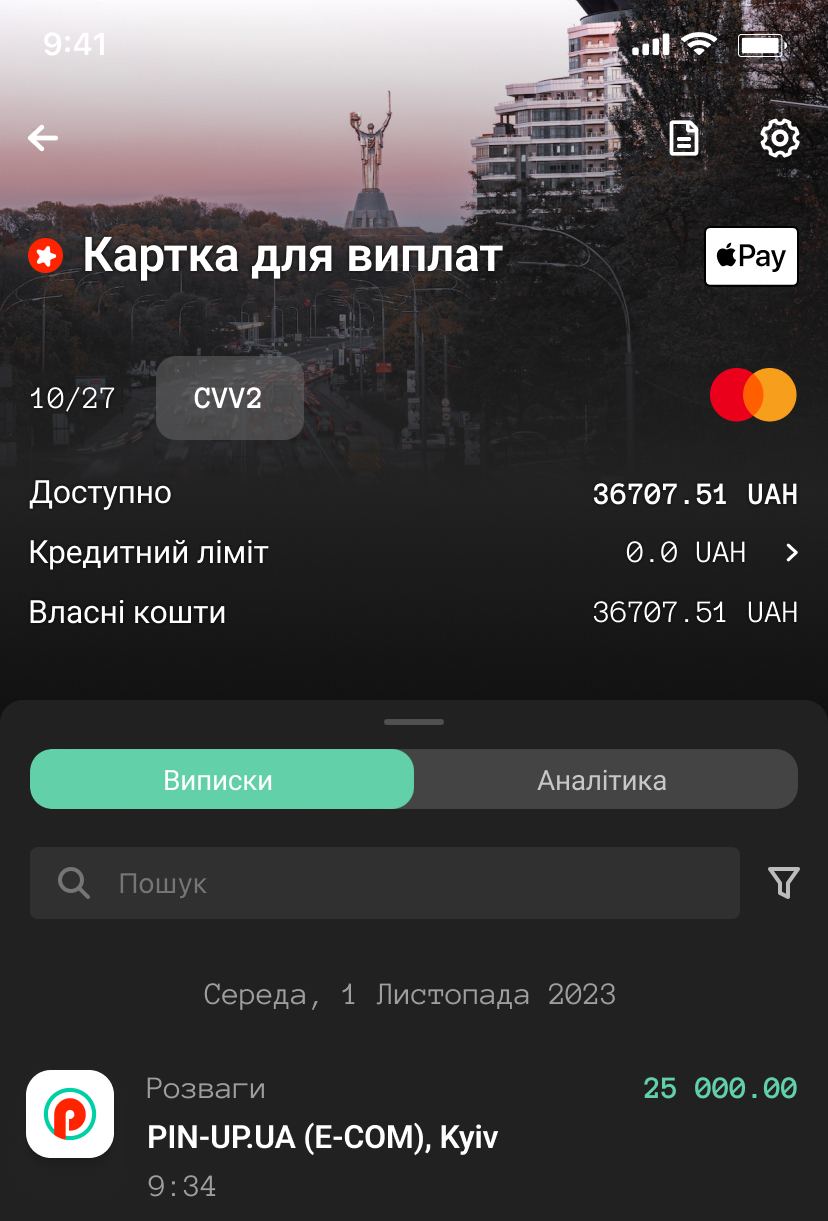Tap the Пошук search field
The width and height of the screenshot is (828, 1221).
[385, 883]
